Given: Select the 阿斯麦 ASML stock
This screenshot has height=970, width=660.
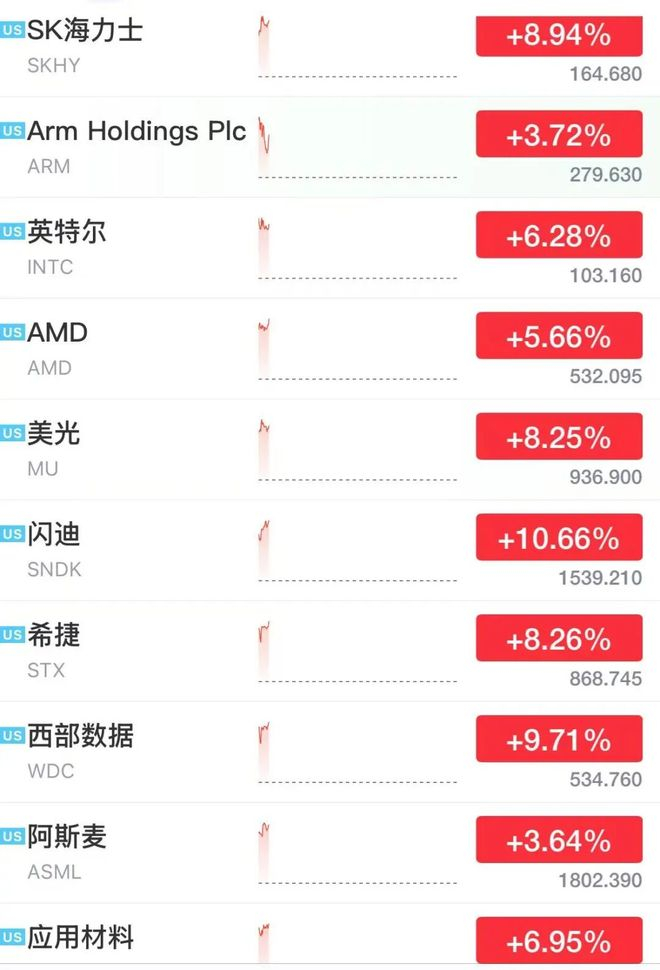Looking at the screenshot, I should coord(330,853).
